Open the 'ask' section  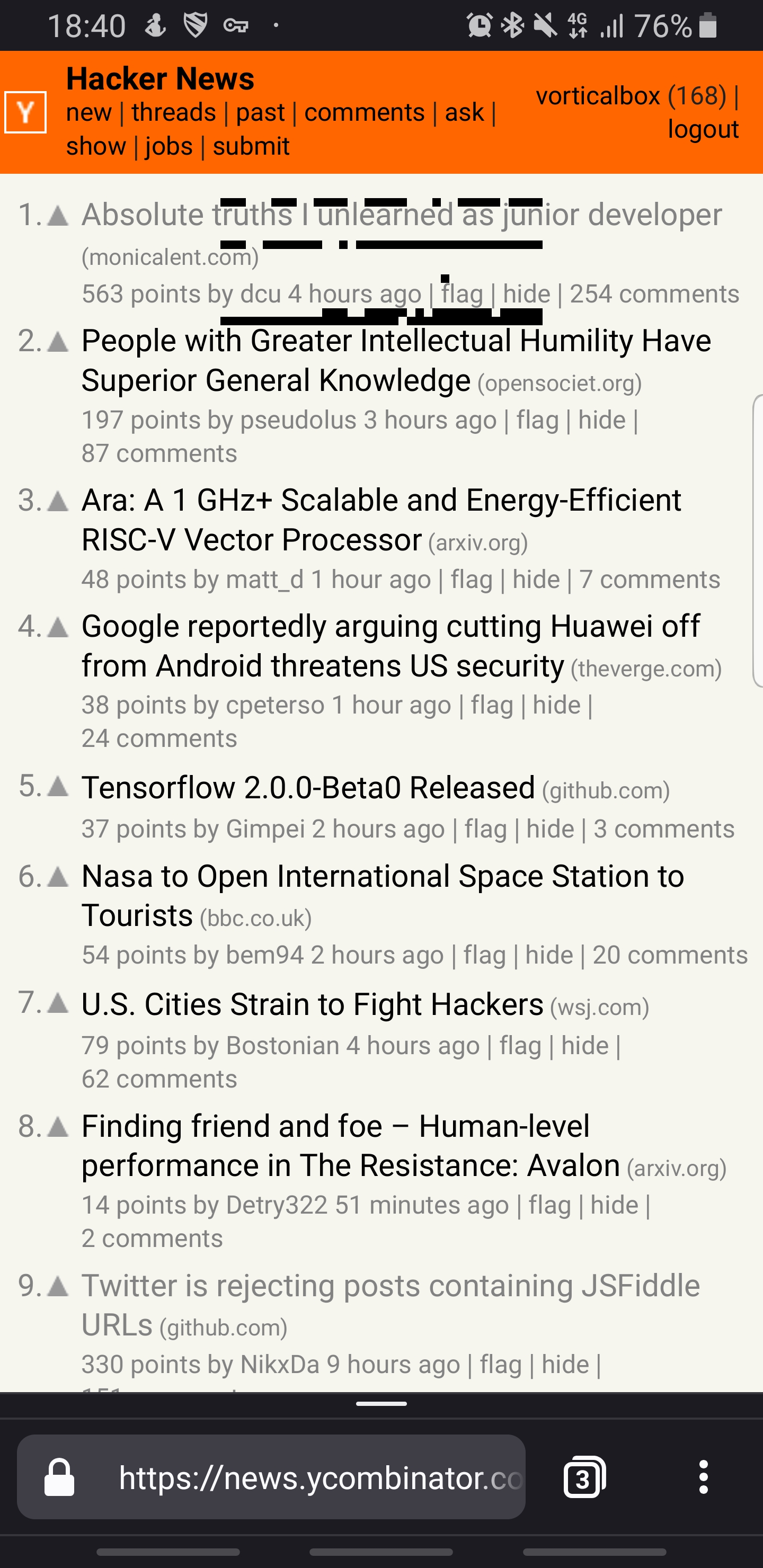click(x=464, y=113)
